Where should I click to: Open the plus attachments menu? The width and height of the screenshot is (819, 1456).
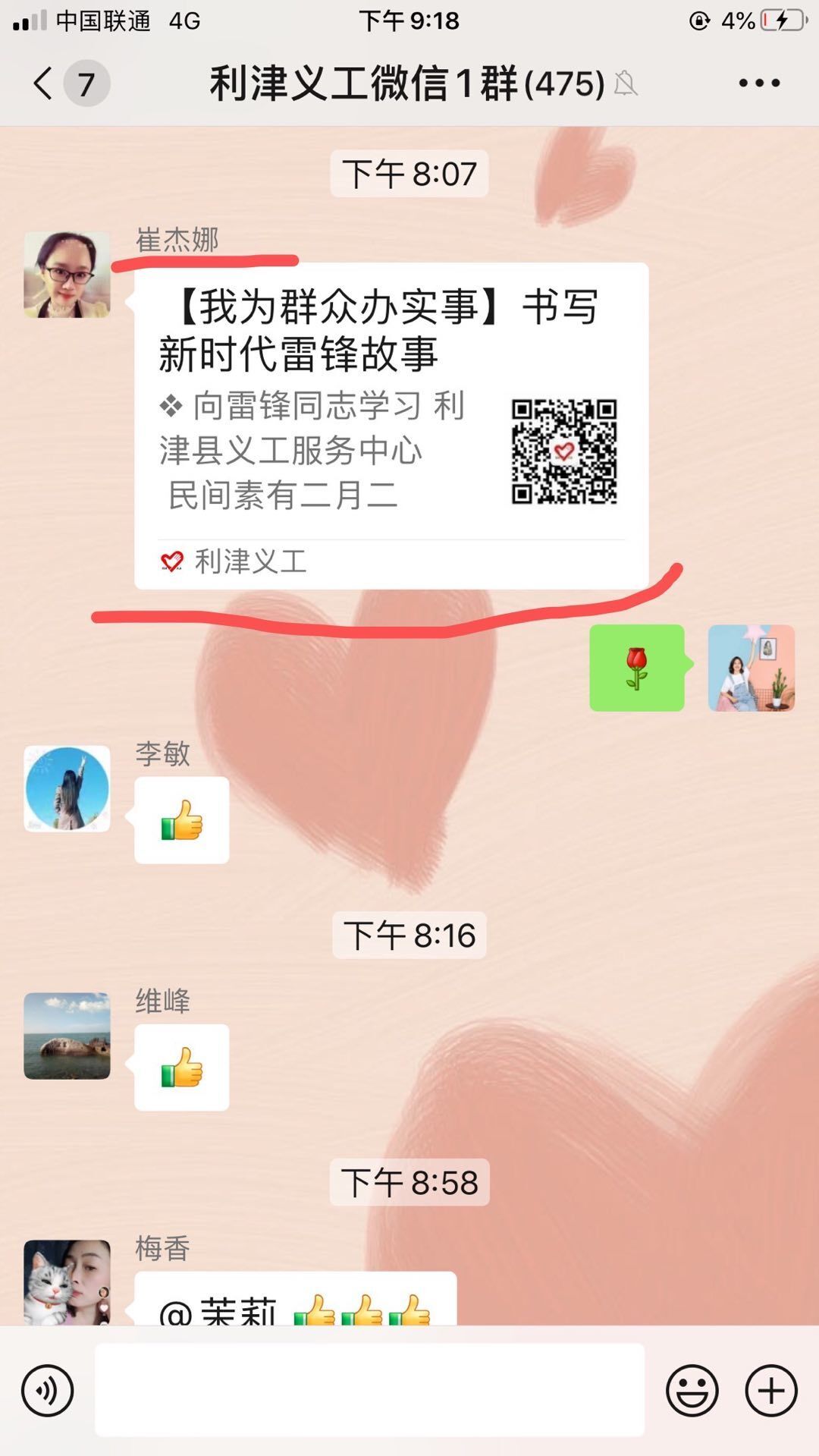pyautogui.click(x=771, y=1390)
